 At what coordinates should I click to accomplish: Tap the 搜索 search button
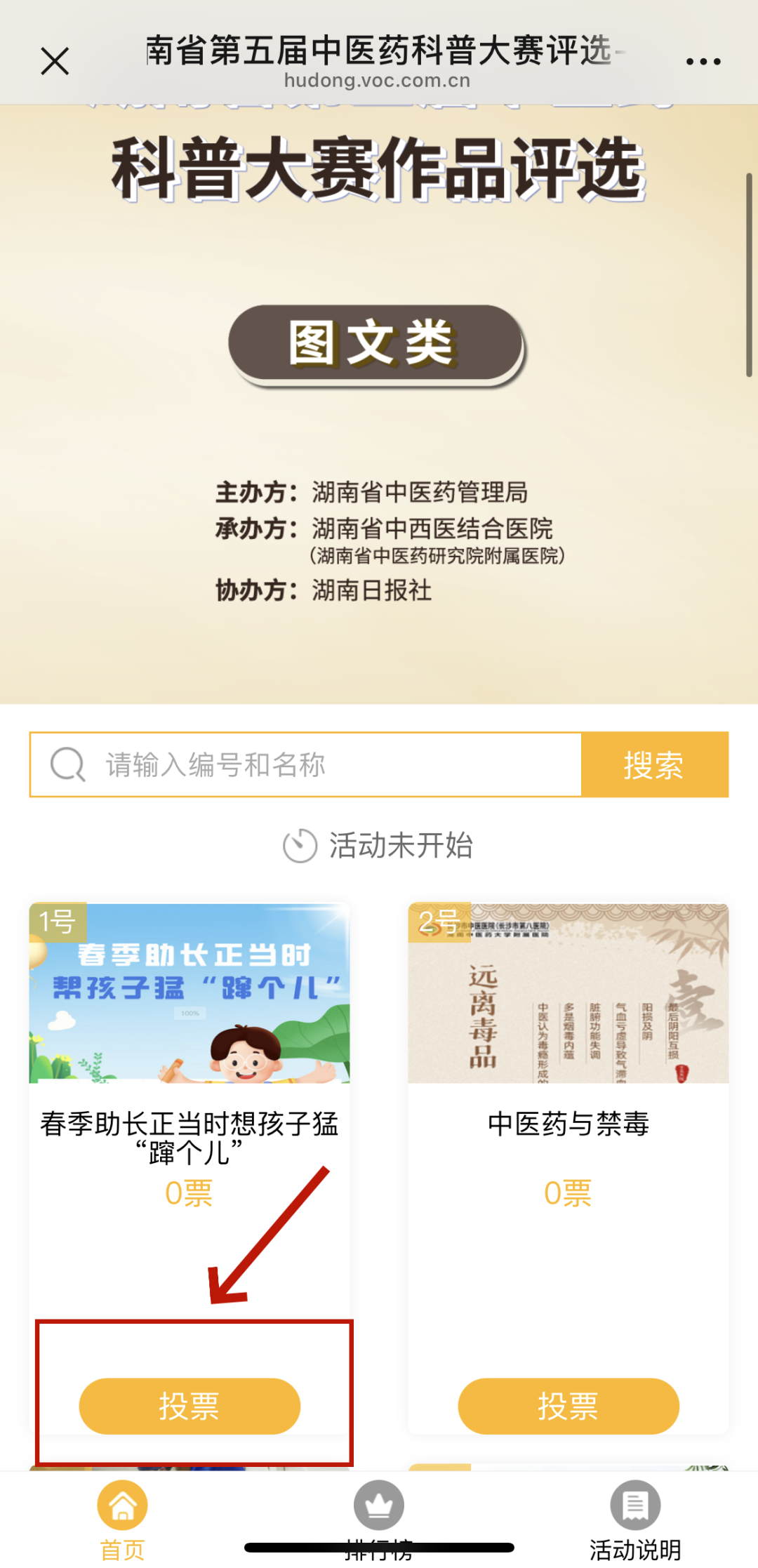click(654, 764)
